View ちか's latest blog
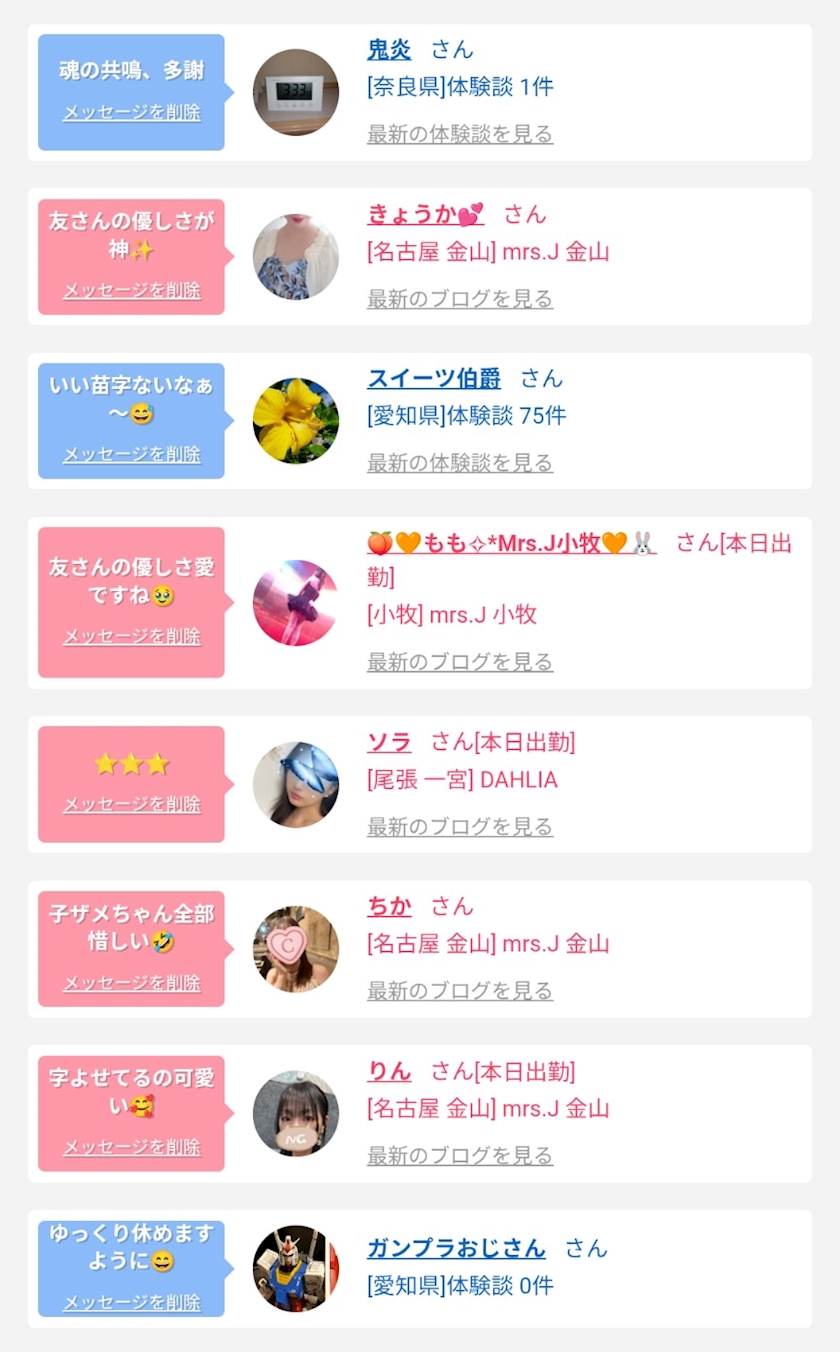The height and width of the screenshot is (1352, 840). 460,991
